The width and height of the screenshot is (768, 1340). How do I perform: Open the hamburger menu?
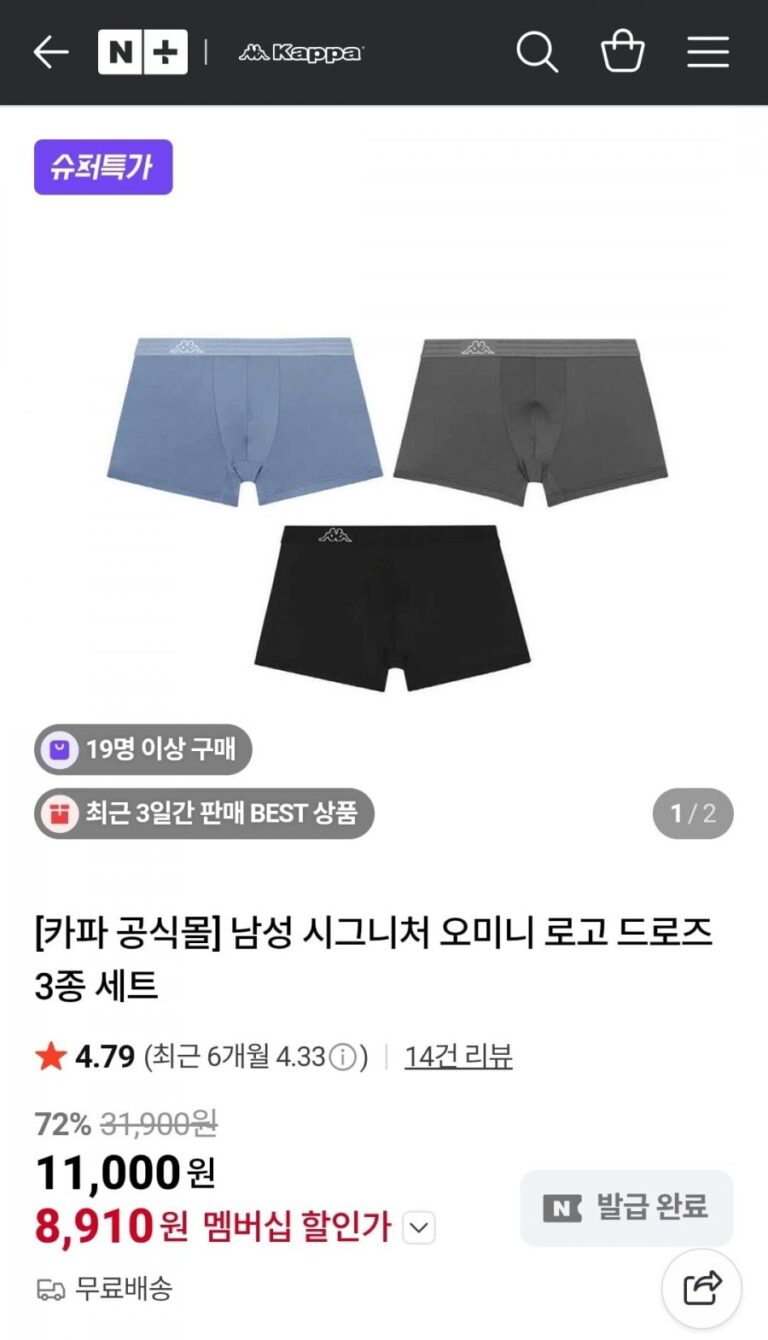coord(708,52)
